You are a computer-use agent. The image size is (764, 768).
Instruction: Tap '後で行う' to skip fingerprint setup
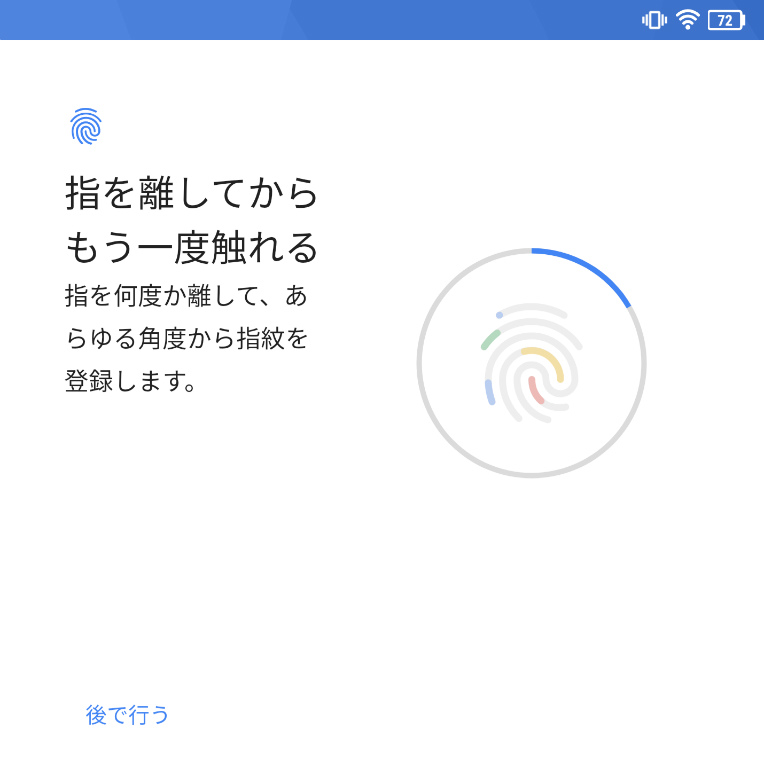[128, 715]
